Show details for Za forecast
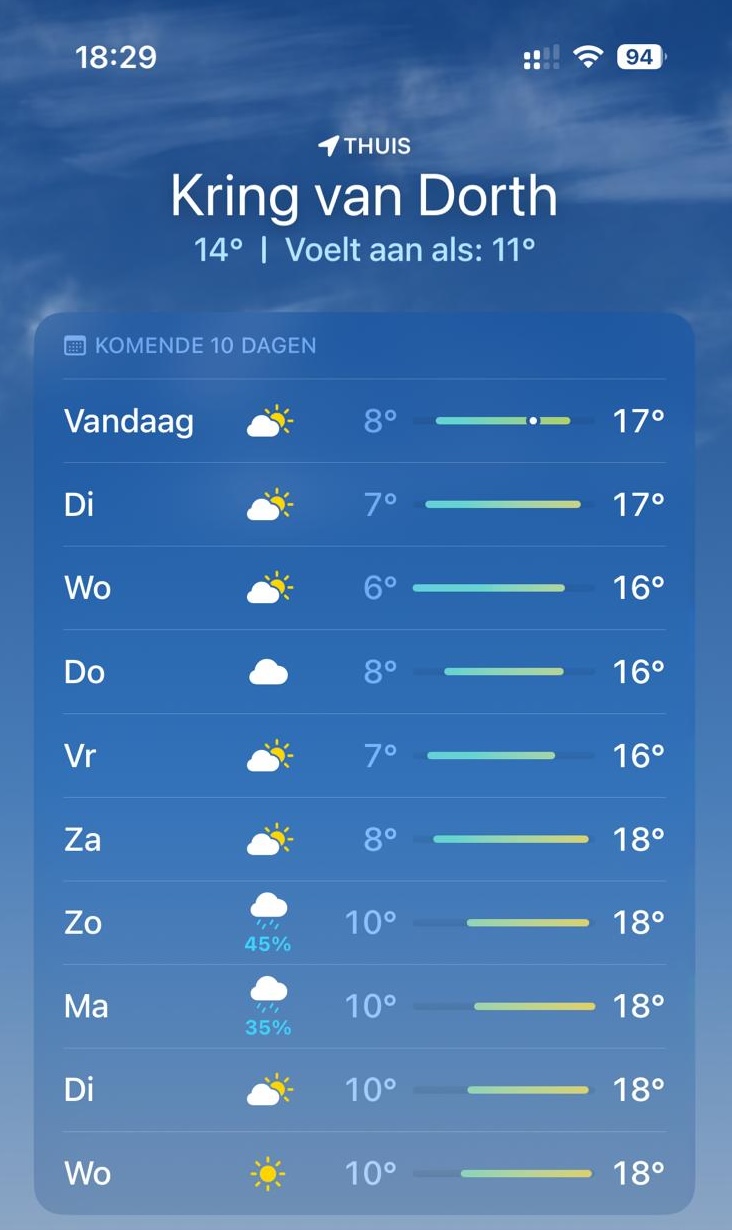 click(x=364, y=839)
